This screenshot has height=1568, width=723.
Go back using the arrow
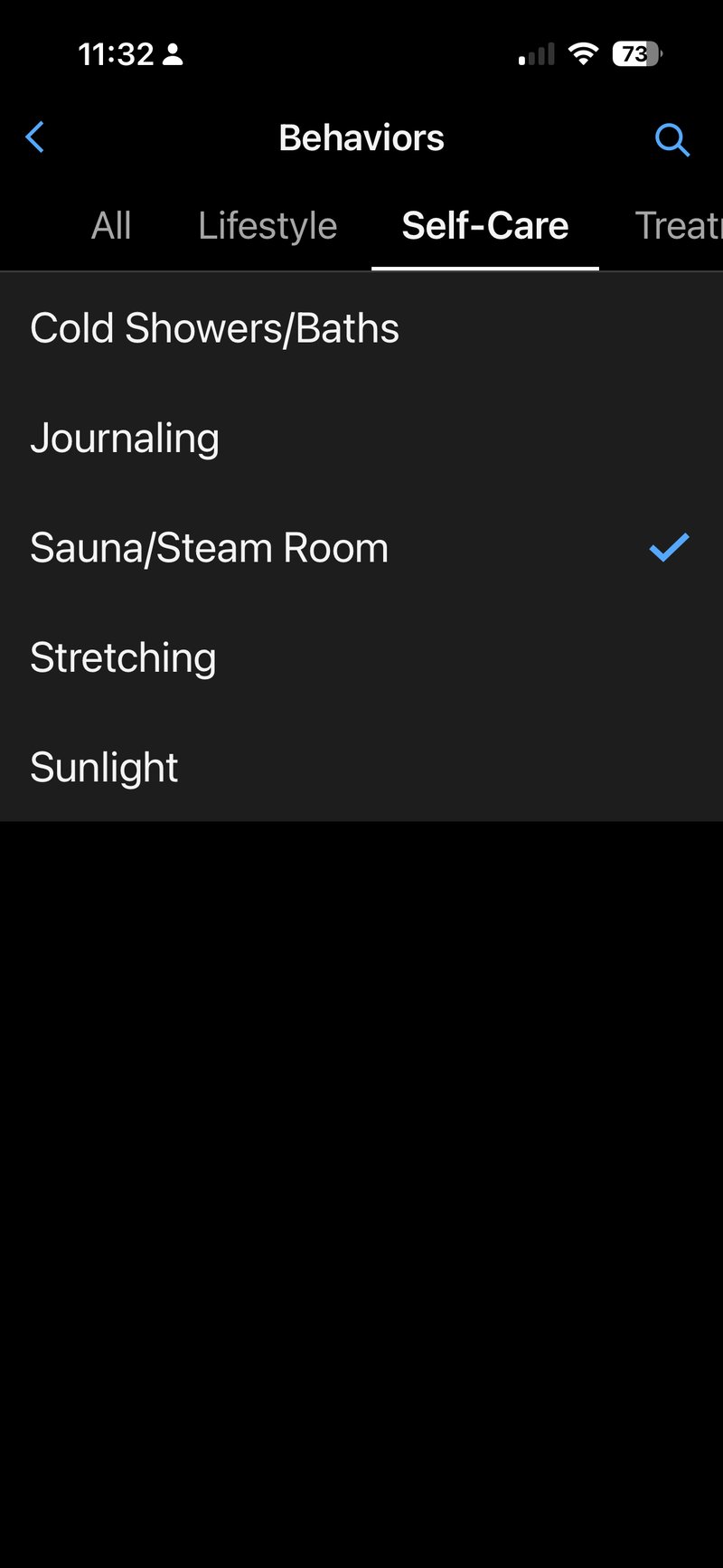(35, 138)
